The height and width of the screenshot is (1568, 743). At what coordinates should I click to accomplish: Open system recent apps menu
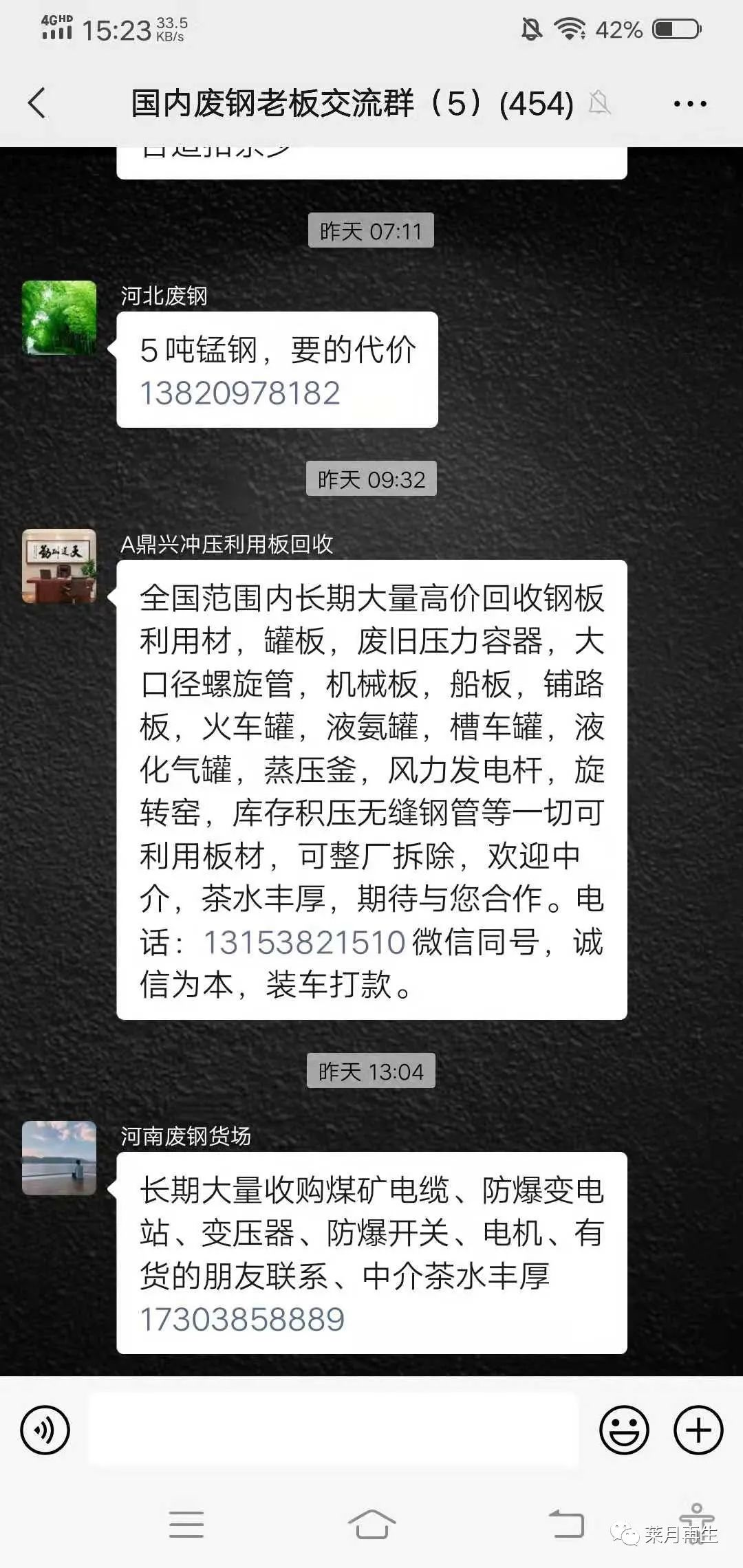click(x=186, y=1524)
